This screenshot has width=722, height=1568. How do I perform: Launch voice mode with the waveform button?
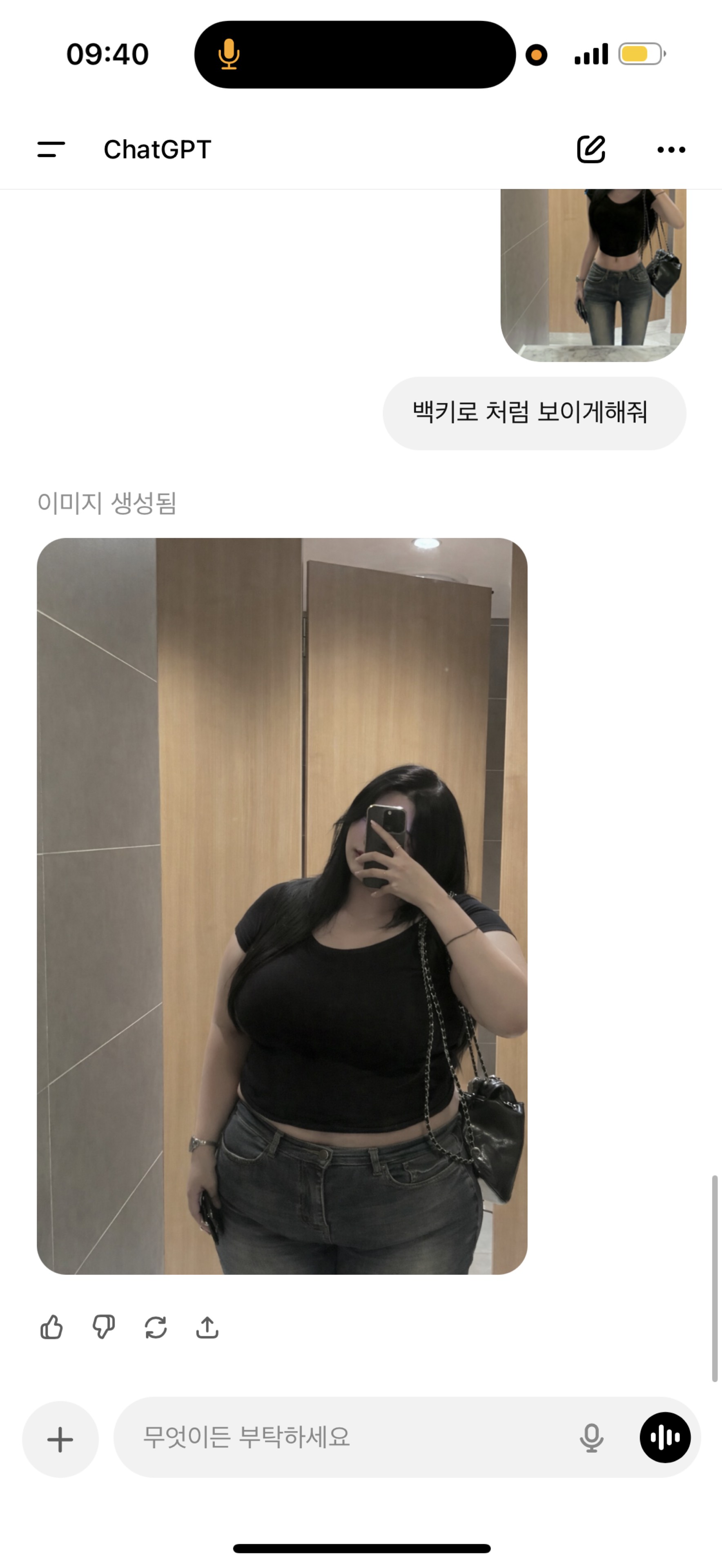pos(665,1438)
